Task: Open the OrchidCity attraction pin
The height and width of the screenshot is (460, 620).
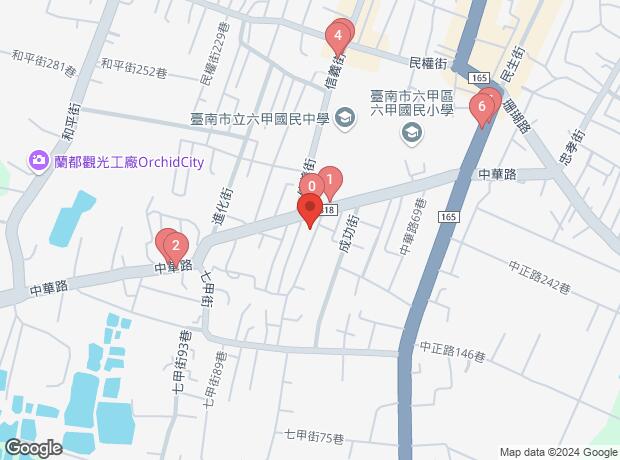Action: point(39,159)
